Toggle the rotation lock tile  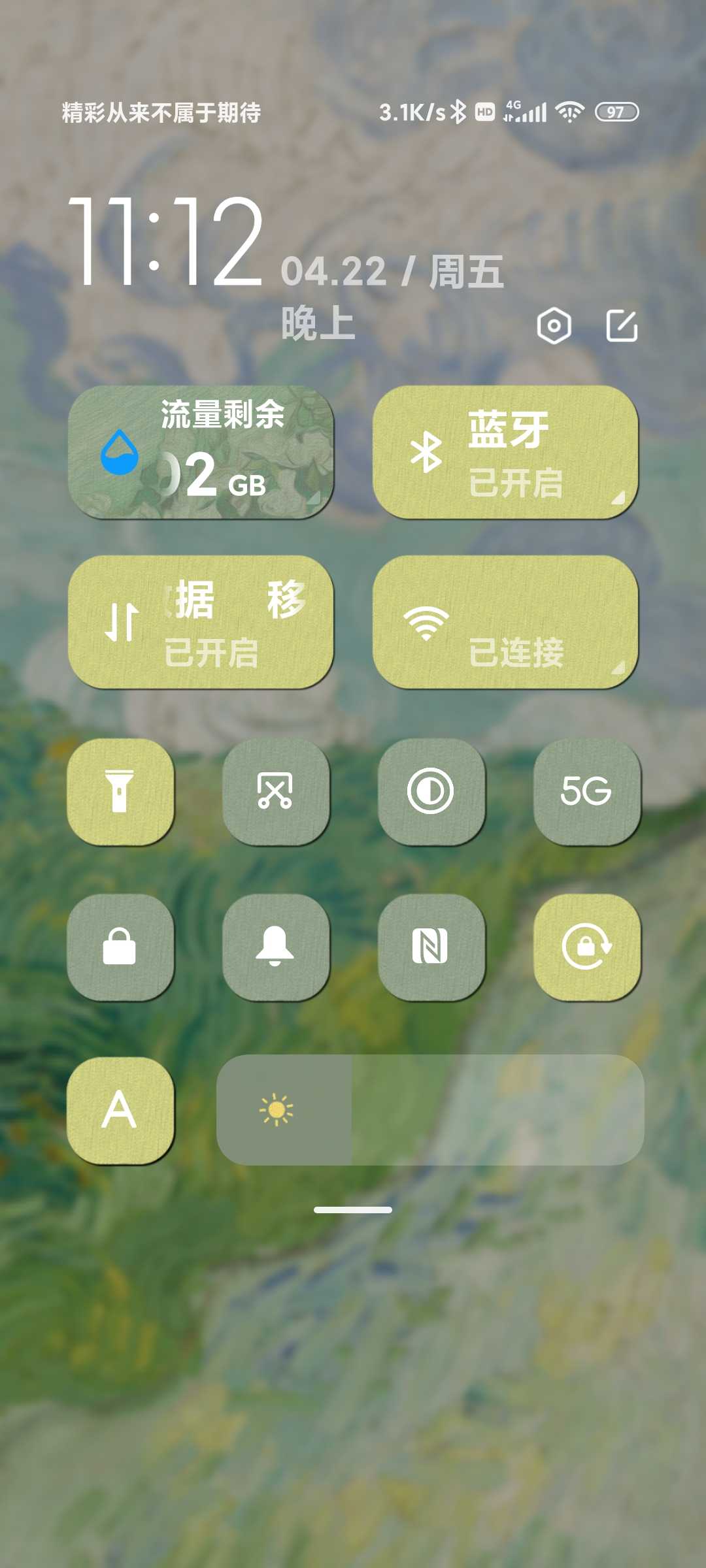point(586,947)
